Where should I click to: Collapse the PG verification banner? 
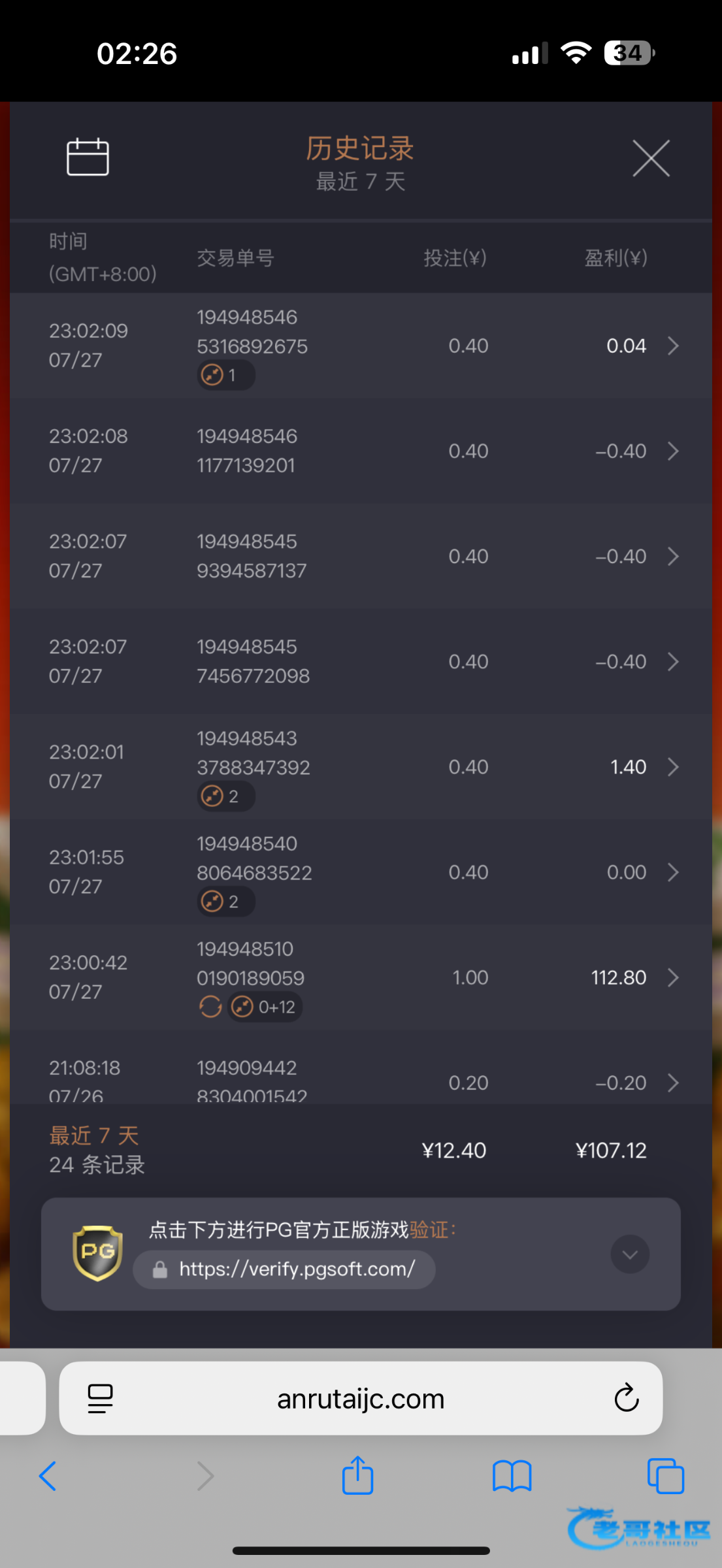pyautogui.click(x=630, y=1254)
